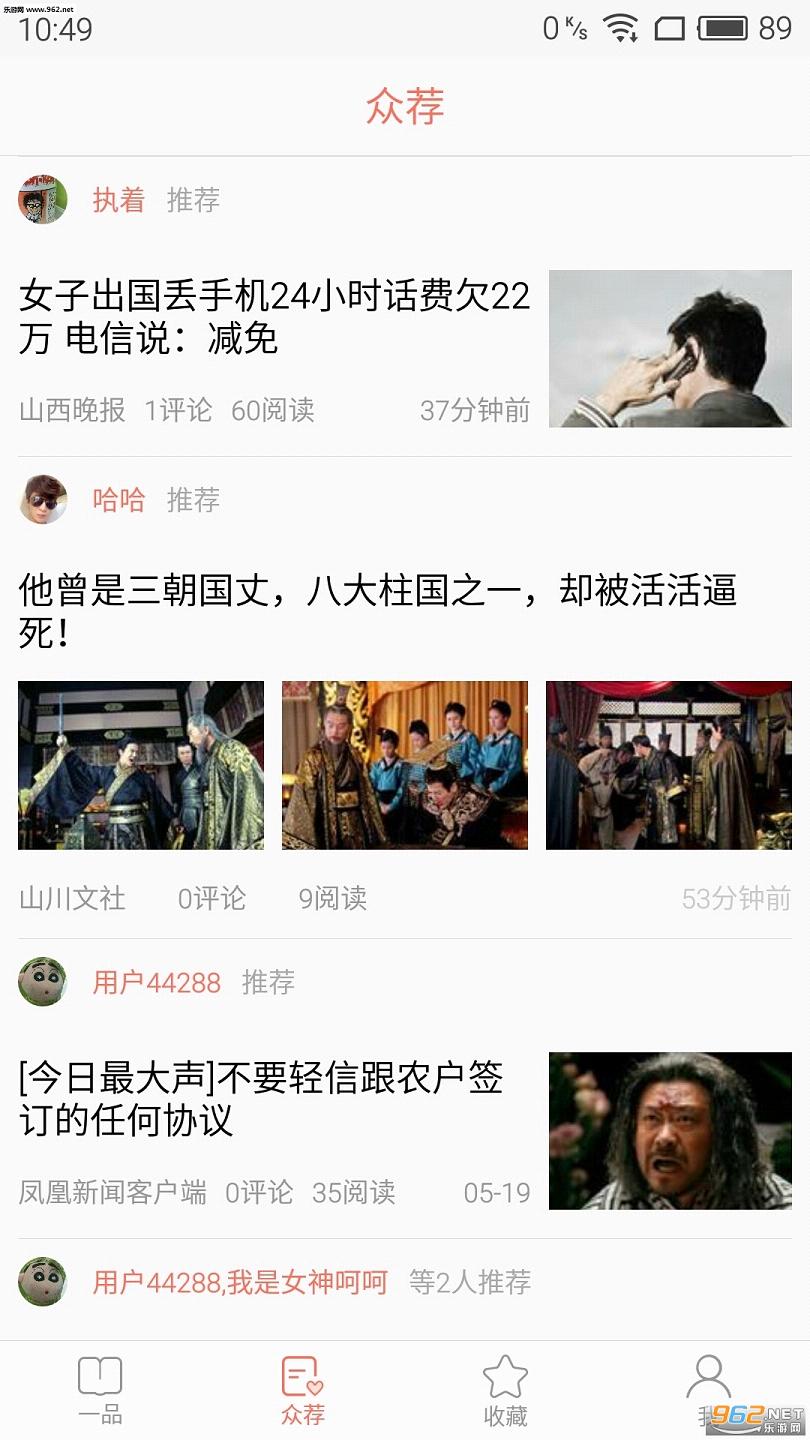
Task: Open the shouting man article thumbnail
Action: (670, 1131)
